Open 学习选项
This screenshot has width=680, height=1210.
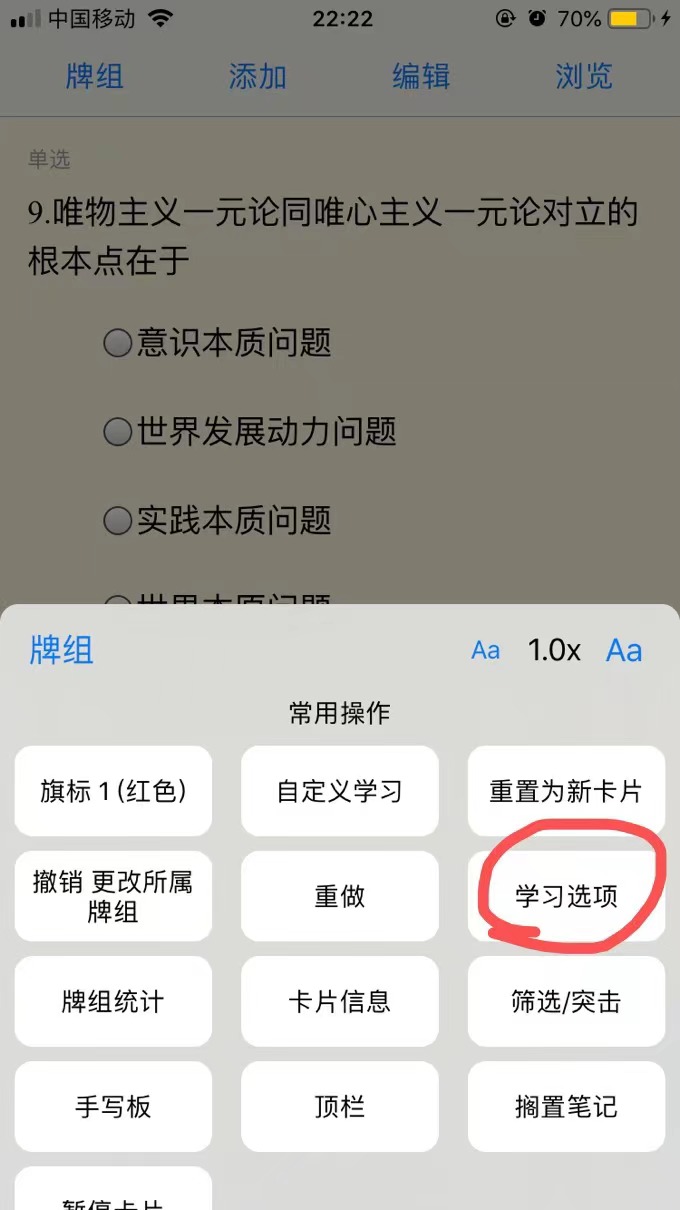coord(566,896)
